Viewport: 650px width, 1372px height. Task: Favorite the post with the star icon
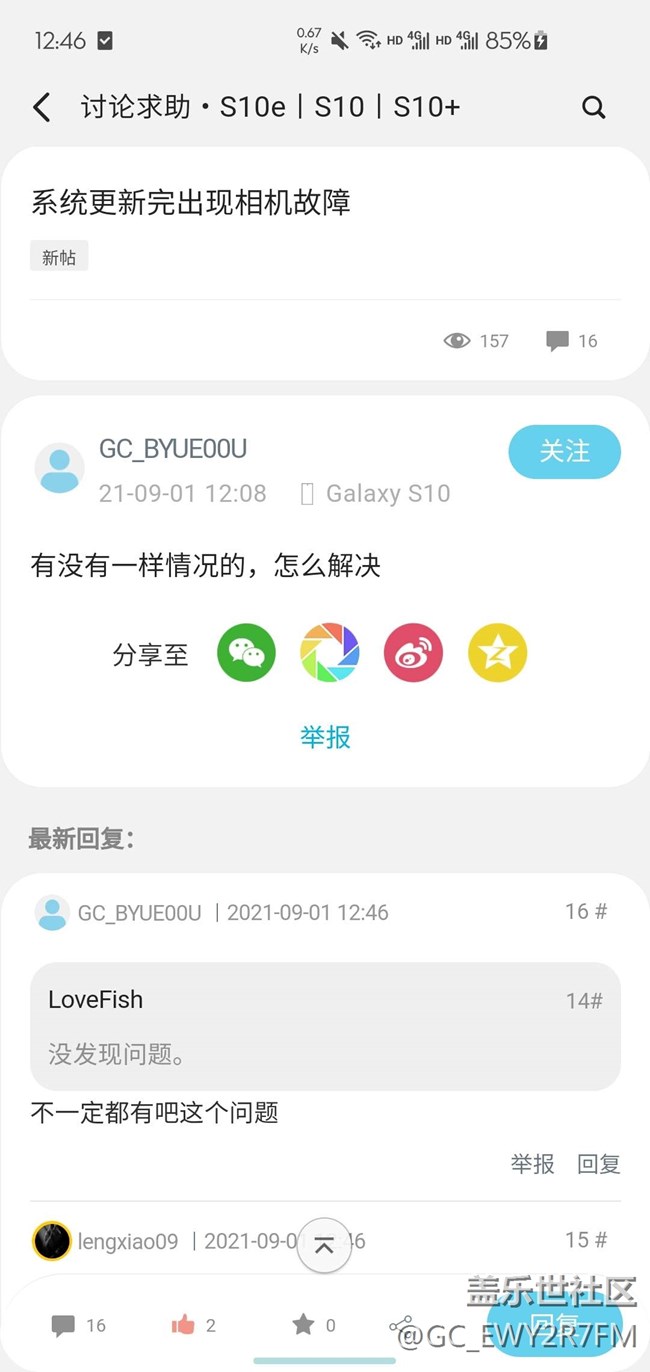(313, 1325)
